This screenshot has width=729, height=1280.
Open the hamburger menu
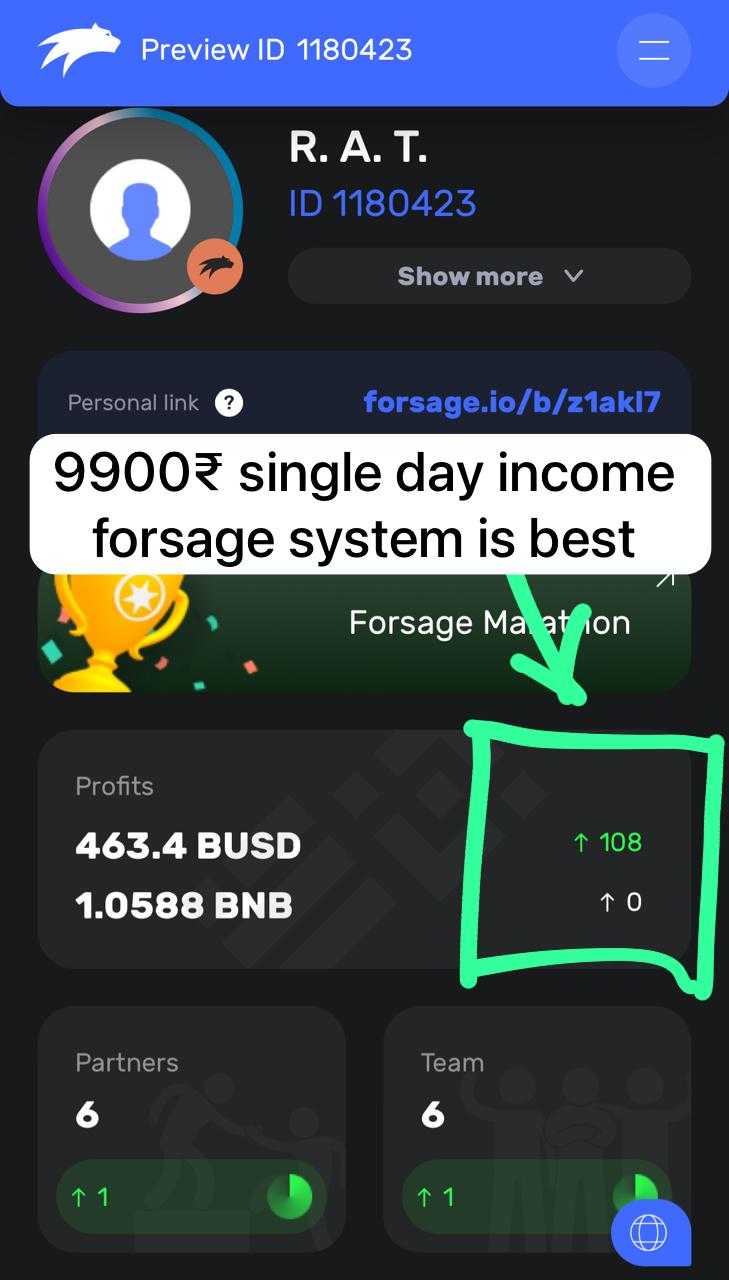pyautogui.click(x=654, y=50)
